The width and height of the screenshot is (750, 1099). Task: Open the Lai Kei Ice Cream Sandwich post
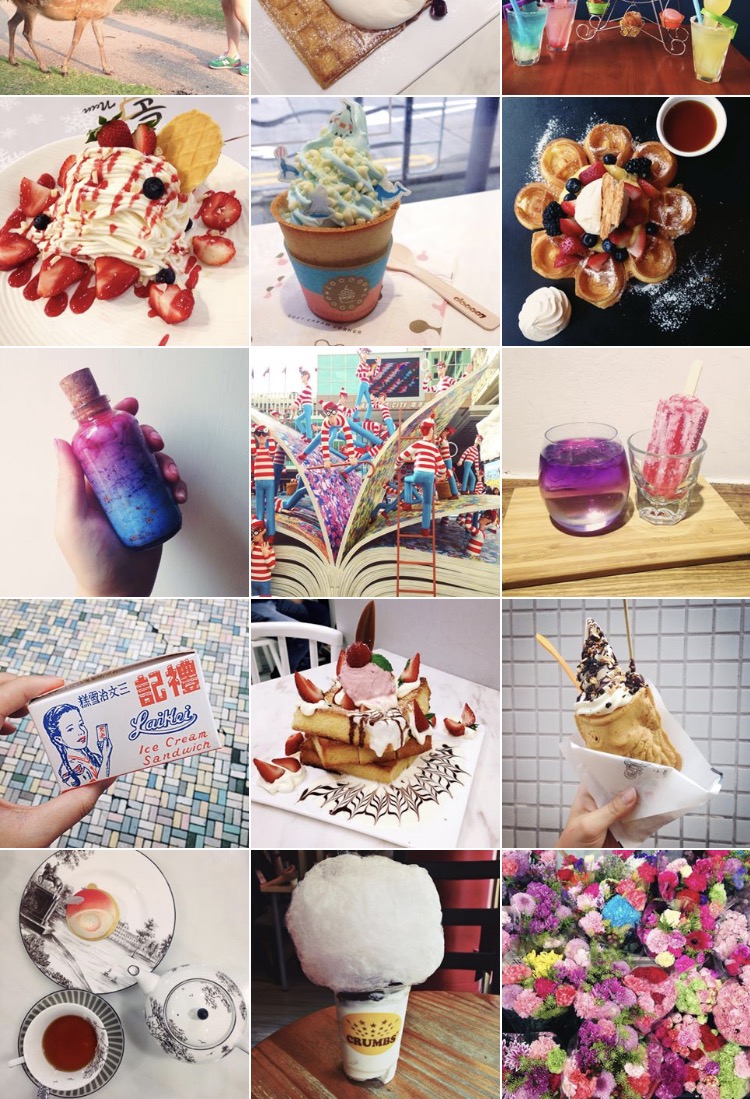[x=124, y=723]
